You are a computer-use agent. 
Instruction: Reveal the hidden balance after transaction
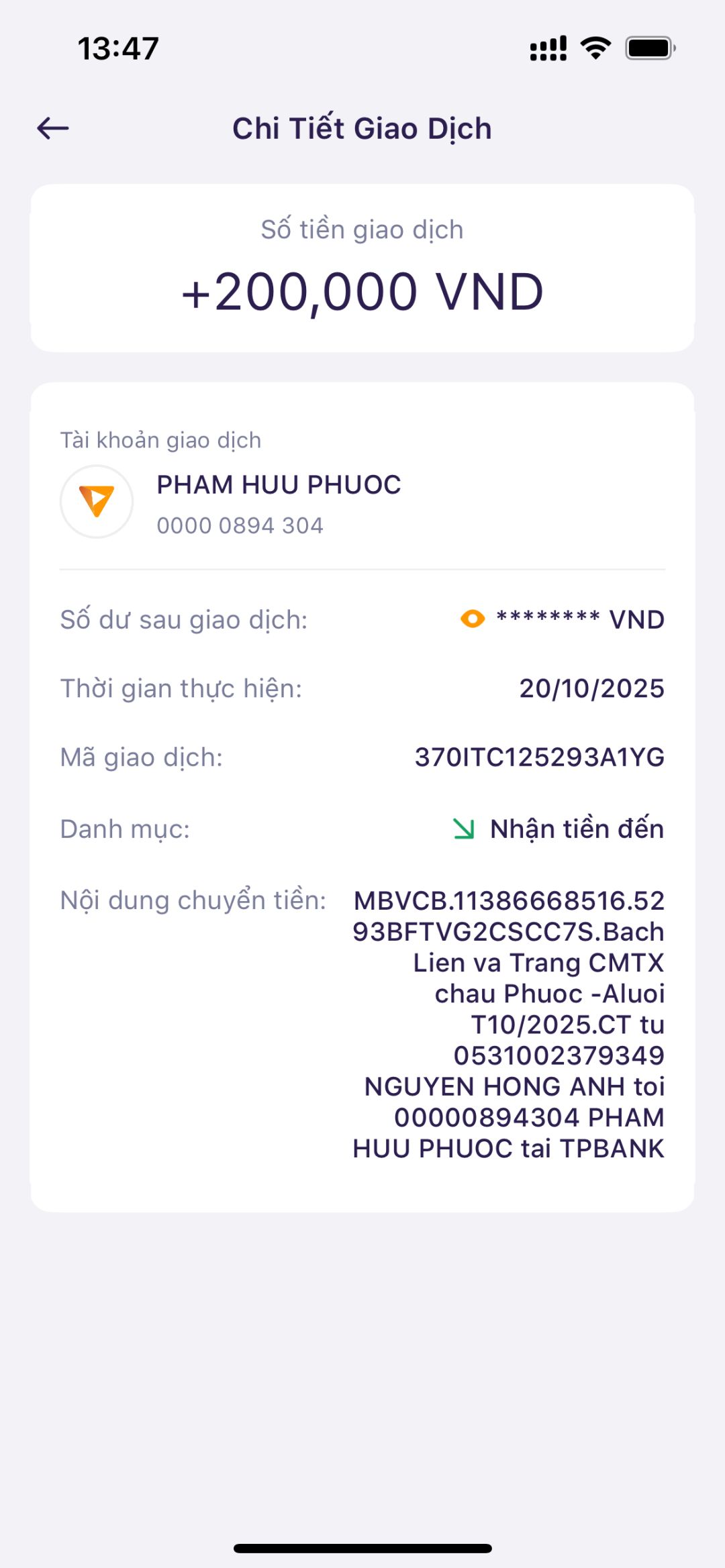point(473,619)
